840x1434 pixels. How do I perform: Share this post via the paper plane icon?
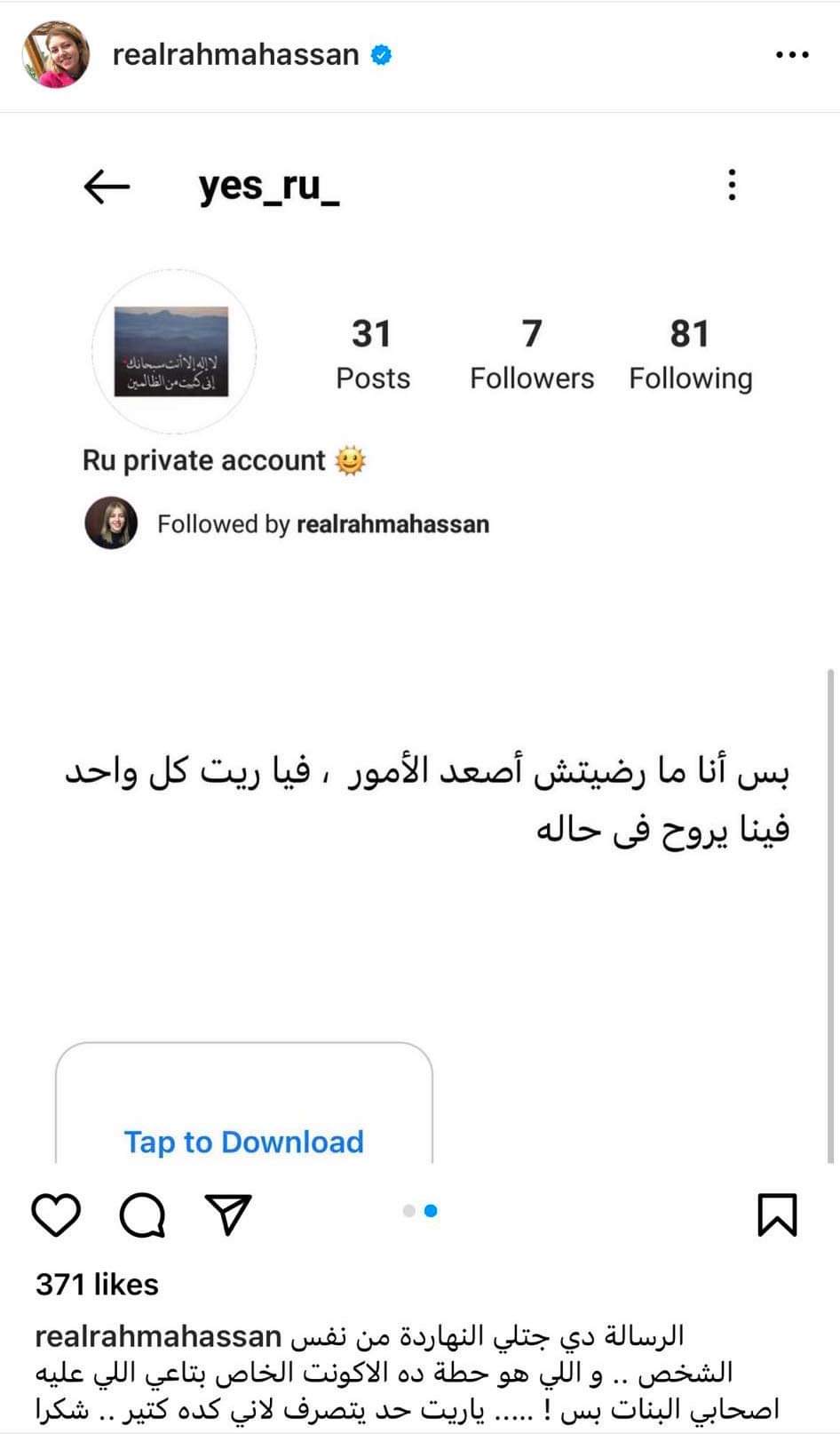pos(228,1214)
